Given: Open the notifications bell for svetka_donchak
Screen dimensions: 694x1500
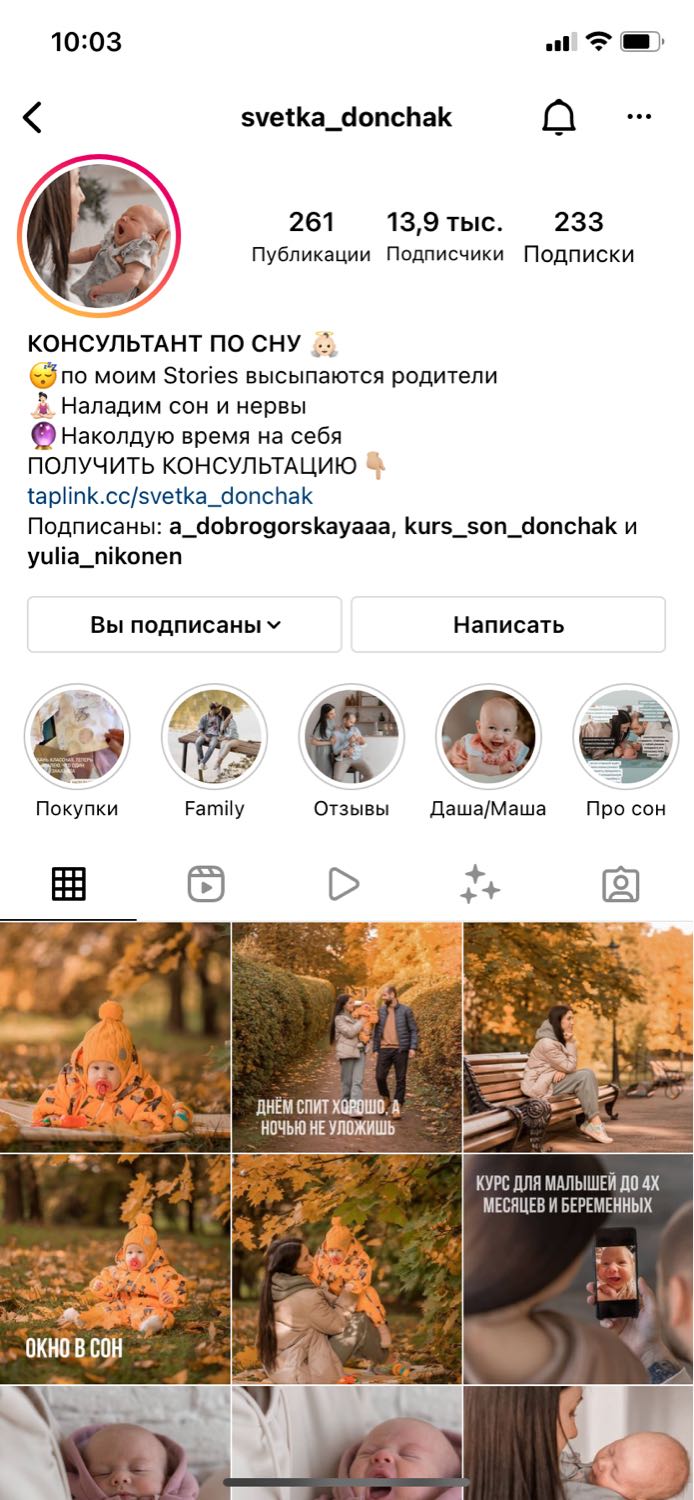Looking at the screenshot, I should 559,118.
